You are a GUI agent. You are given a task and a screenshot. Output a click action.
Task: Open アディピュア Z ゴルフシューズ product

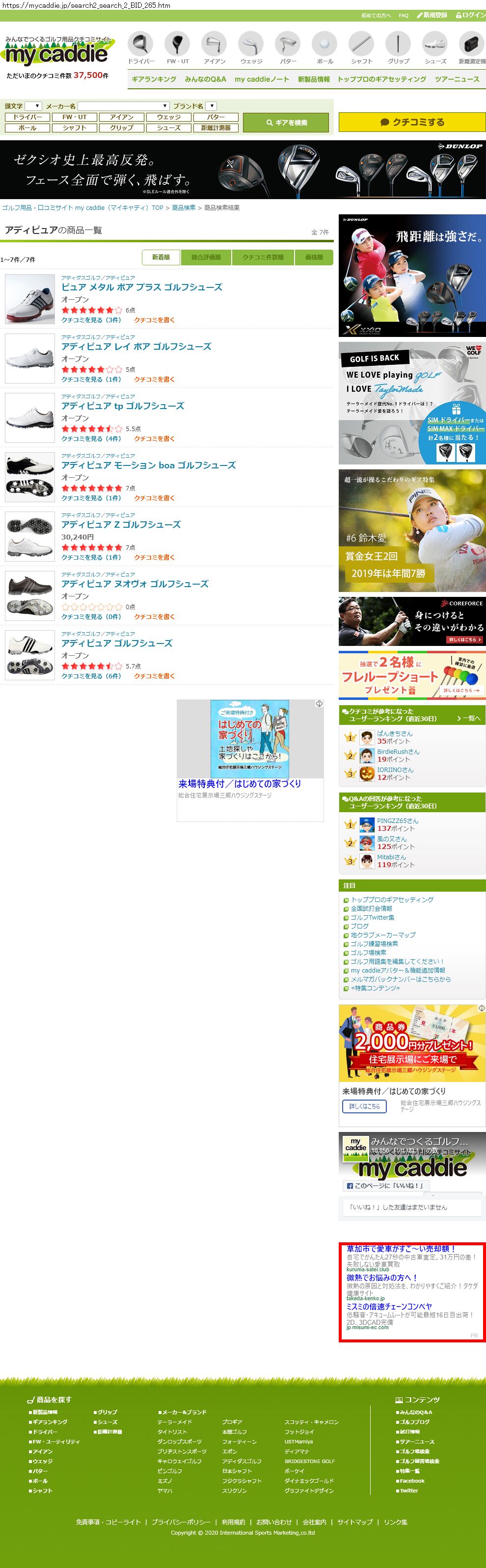coord(121,525)
